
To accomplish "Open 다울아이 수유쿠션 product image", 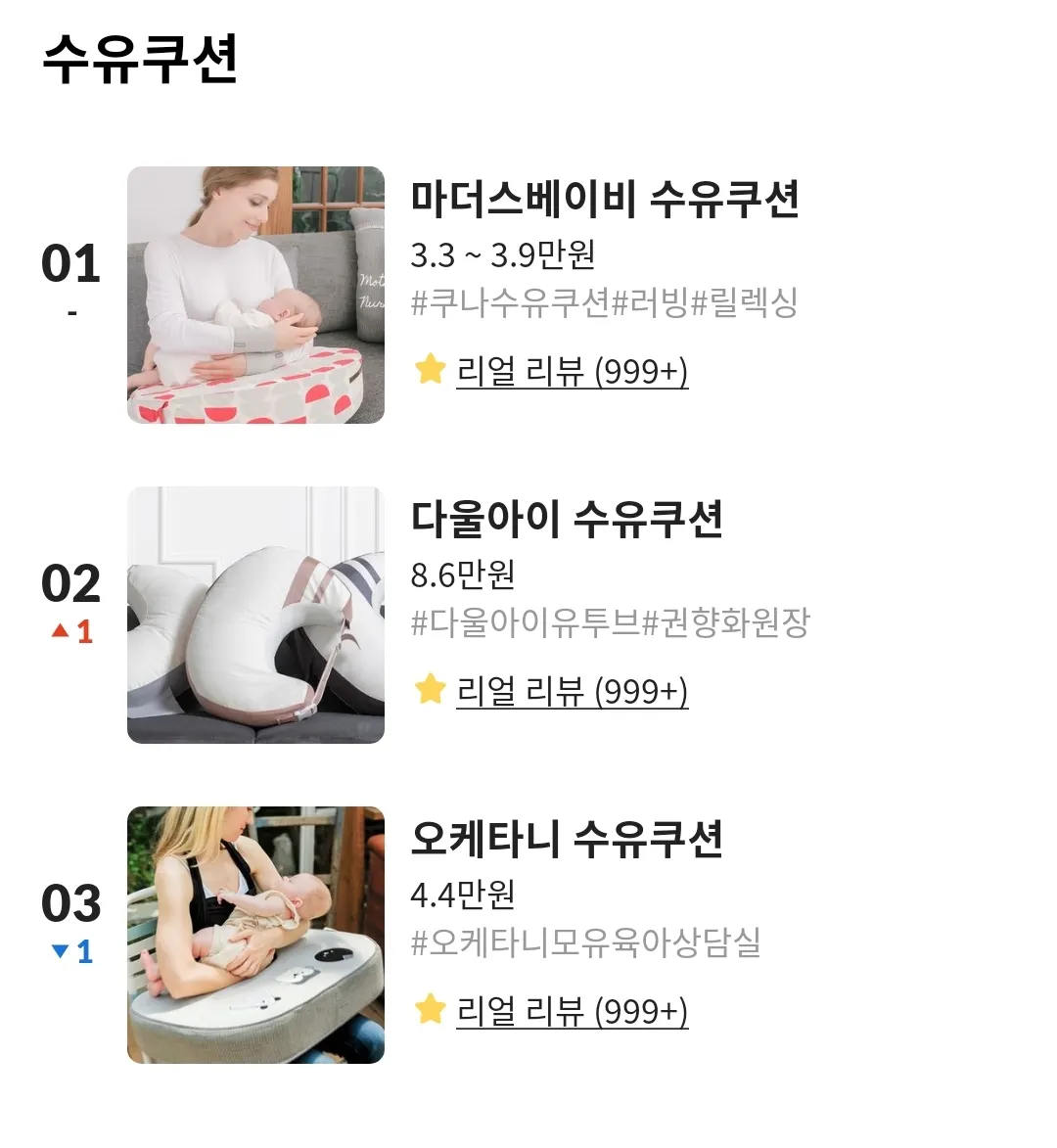I will 255,615.
